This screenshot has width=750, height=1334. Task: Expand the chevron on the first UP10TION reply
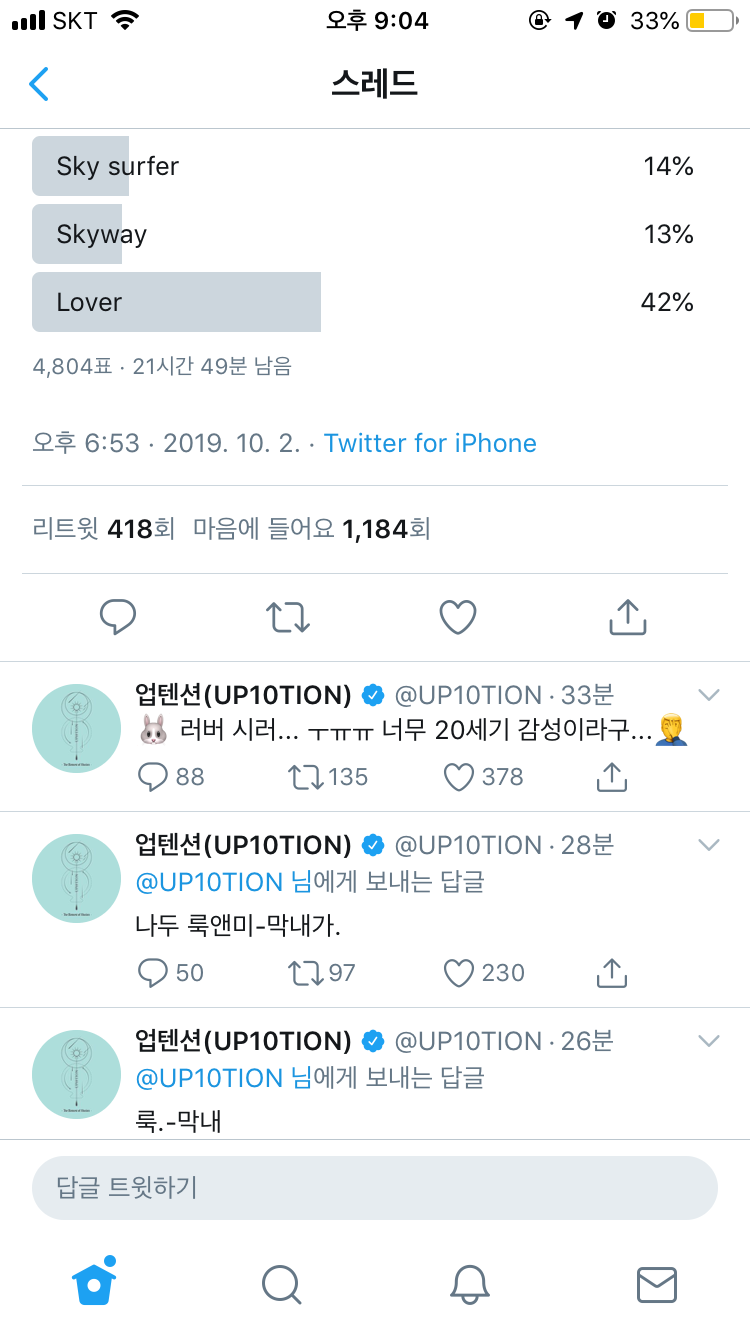point(709,694)
